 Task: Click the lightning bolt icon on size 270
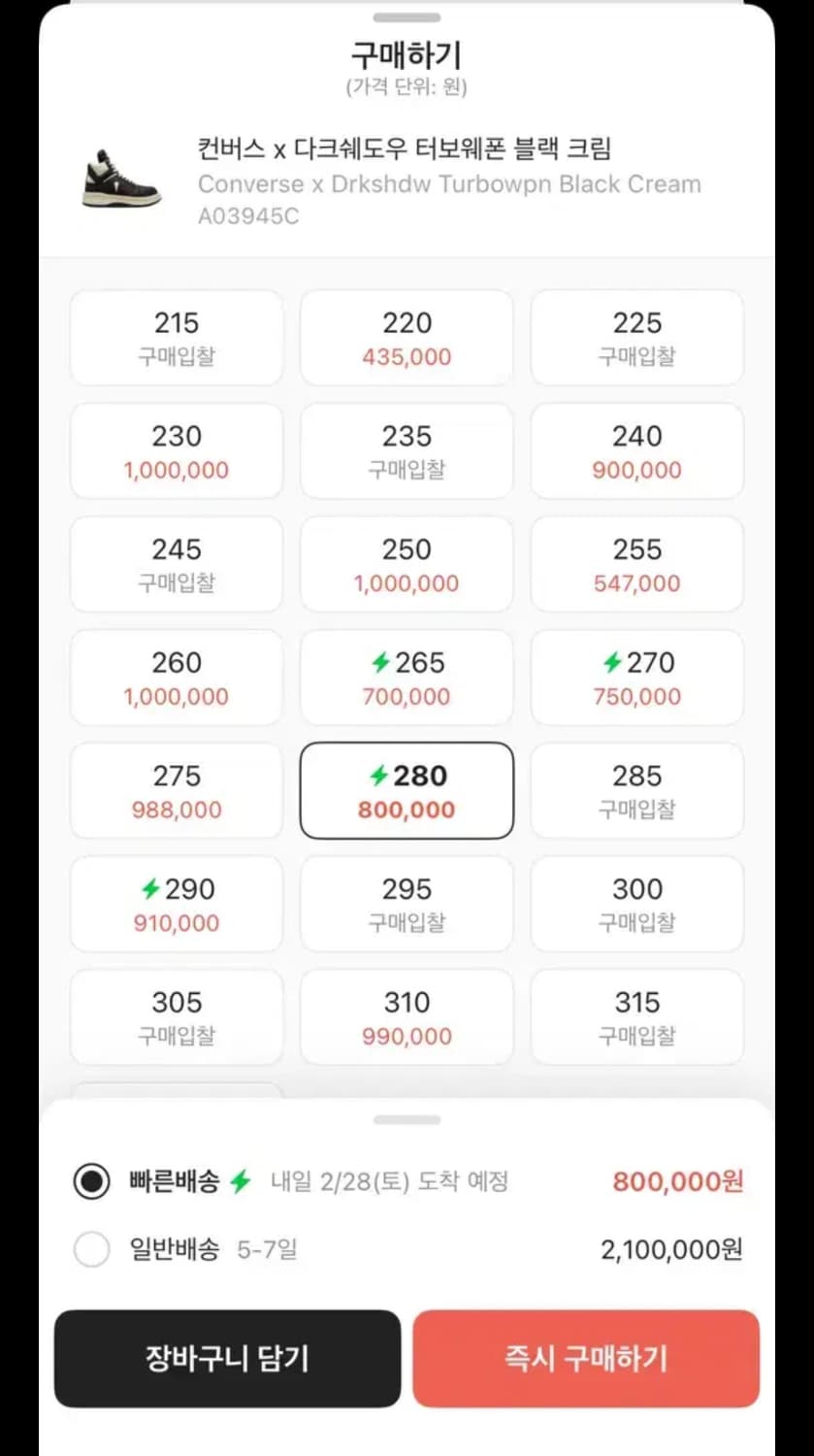(613, 663)
